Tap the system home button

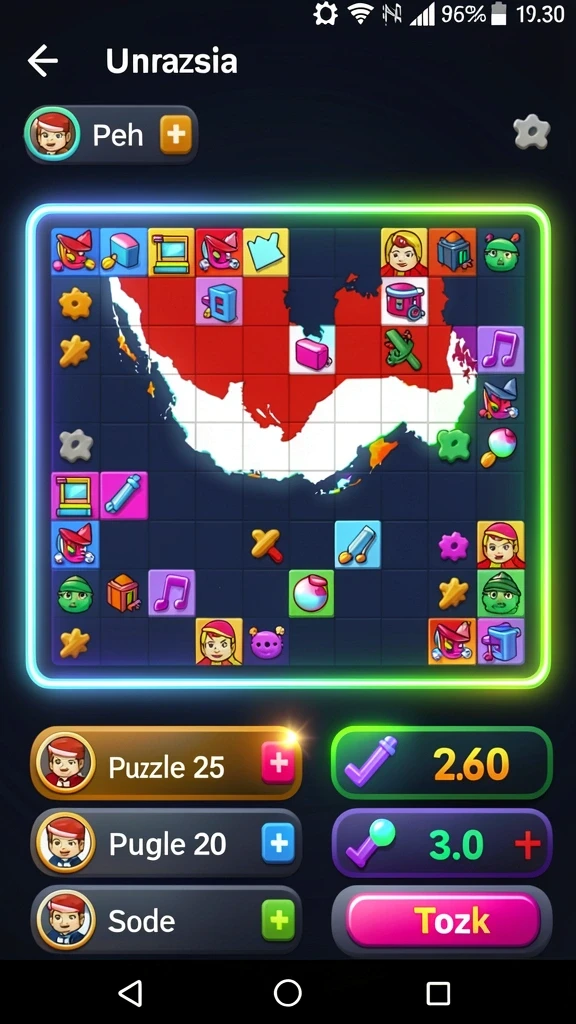point(288,993)
